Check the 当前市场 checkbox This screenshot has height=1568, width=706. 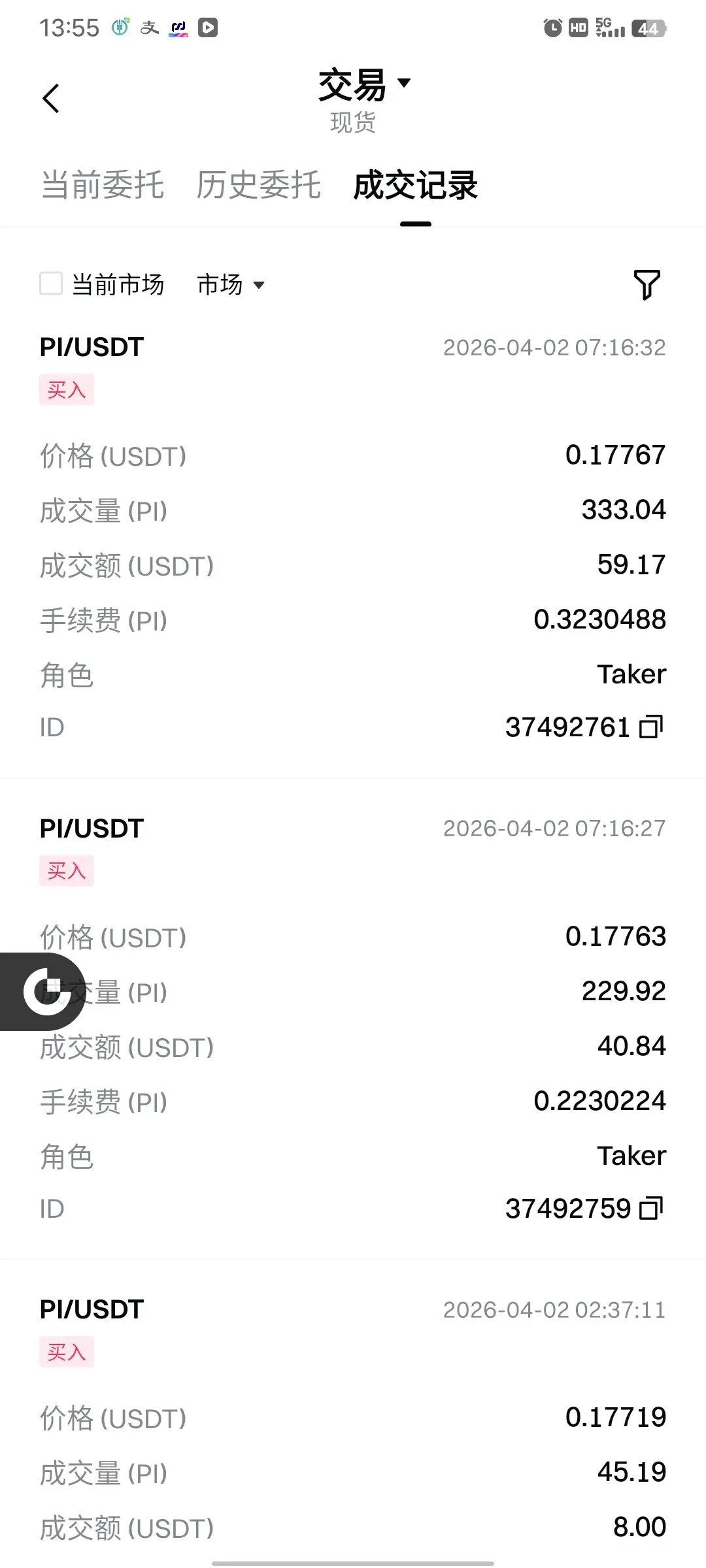point(51,284)
